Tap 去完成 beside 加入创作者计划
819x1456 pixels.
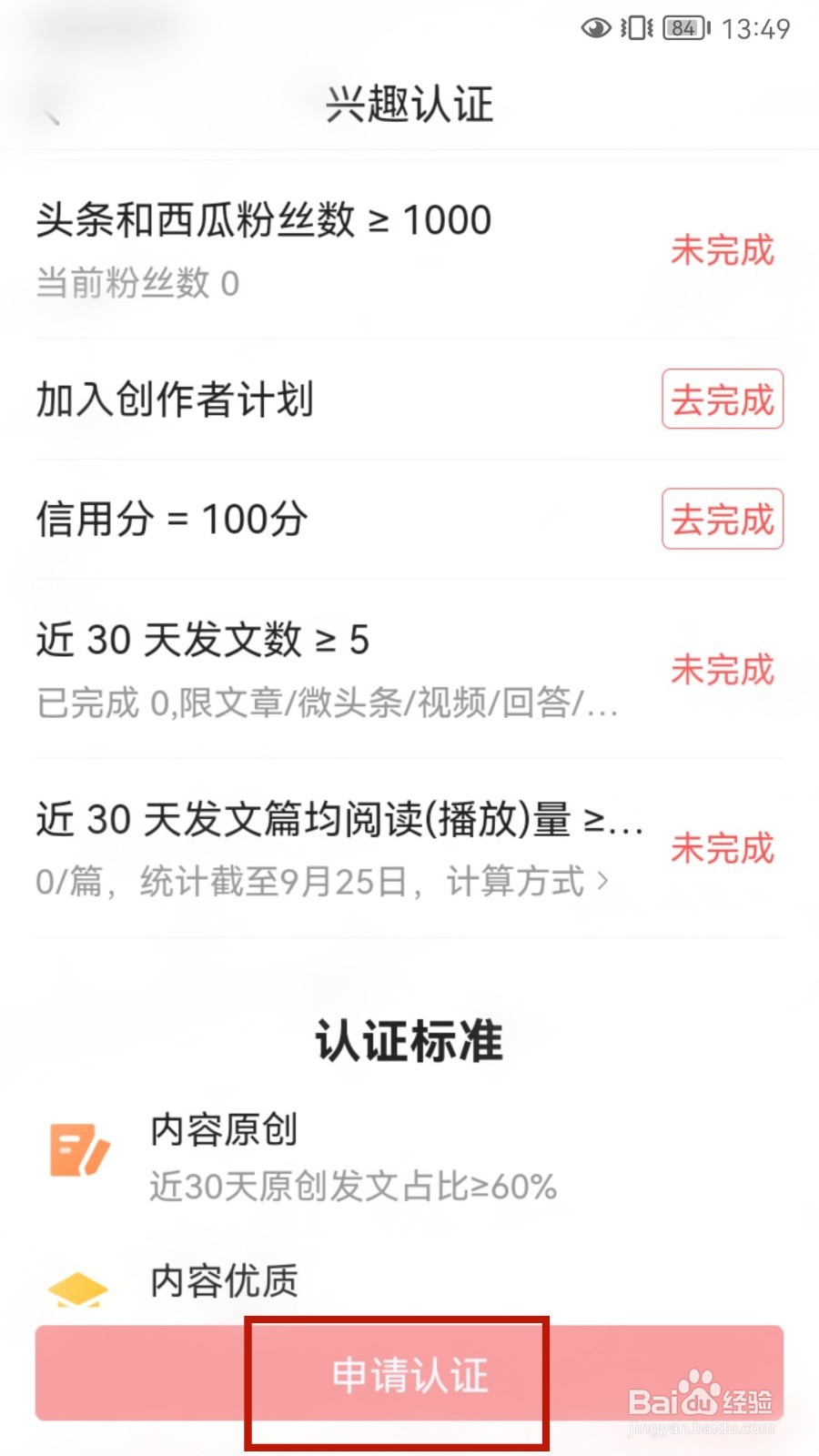point(723,399)
